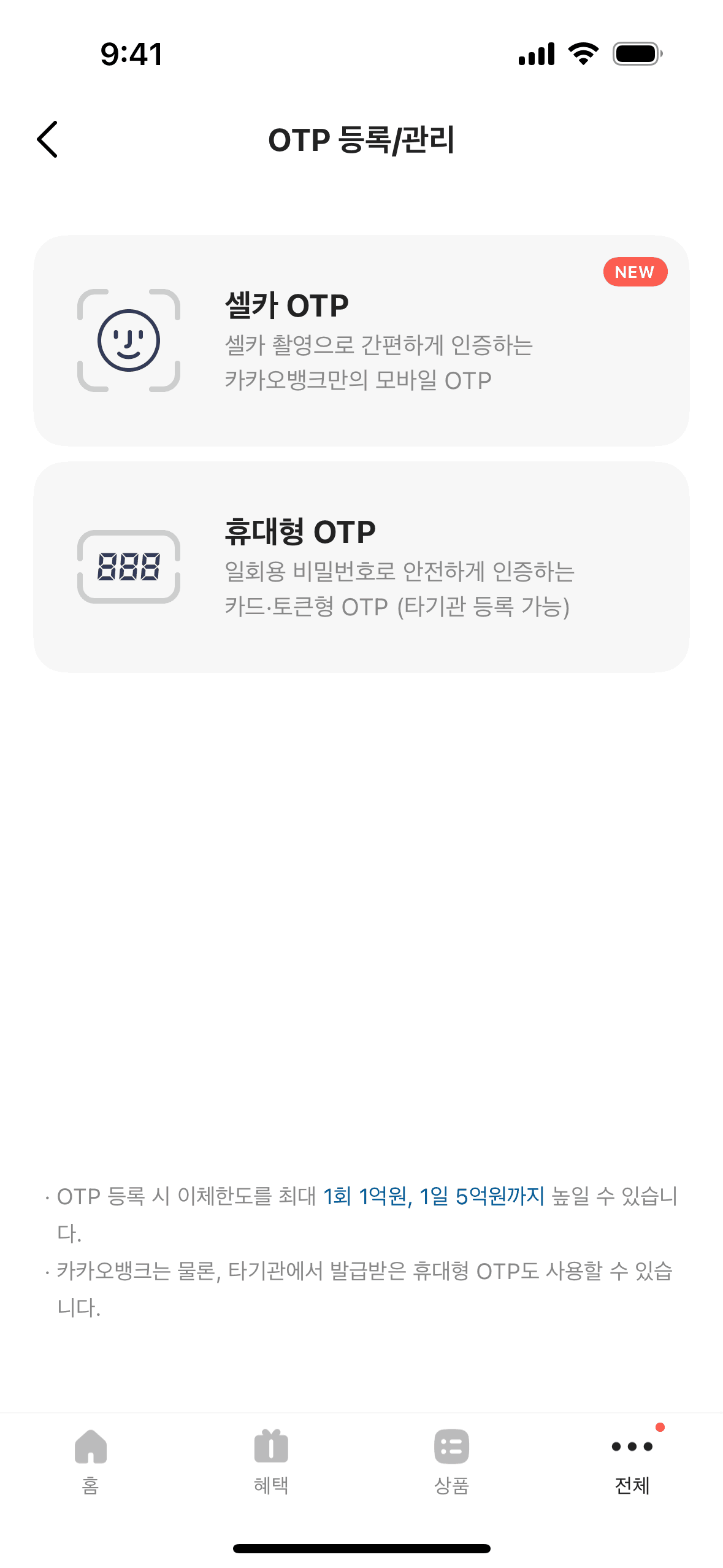Switch to the 홈 tab
Image resolution: width=723 pixels, height=1568 pixels.
coord(91,1461)
